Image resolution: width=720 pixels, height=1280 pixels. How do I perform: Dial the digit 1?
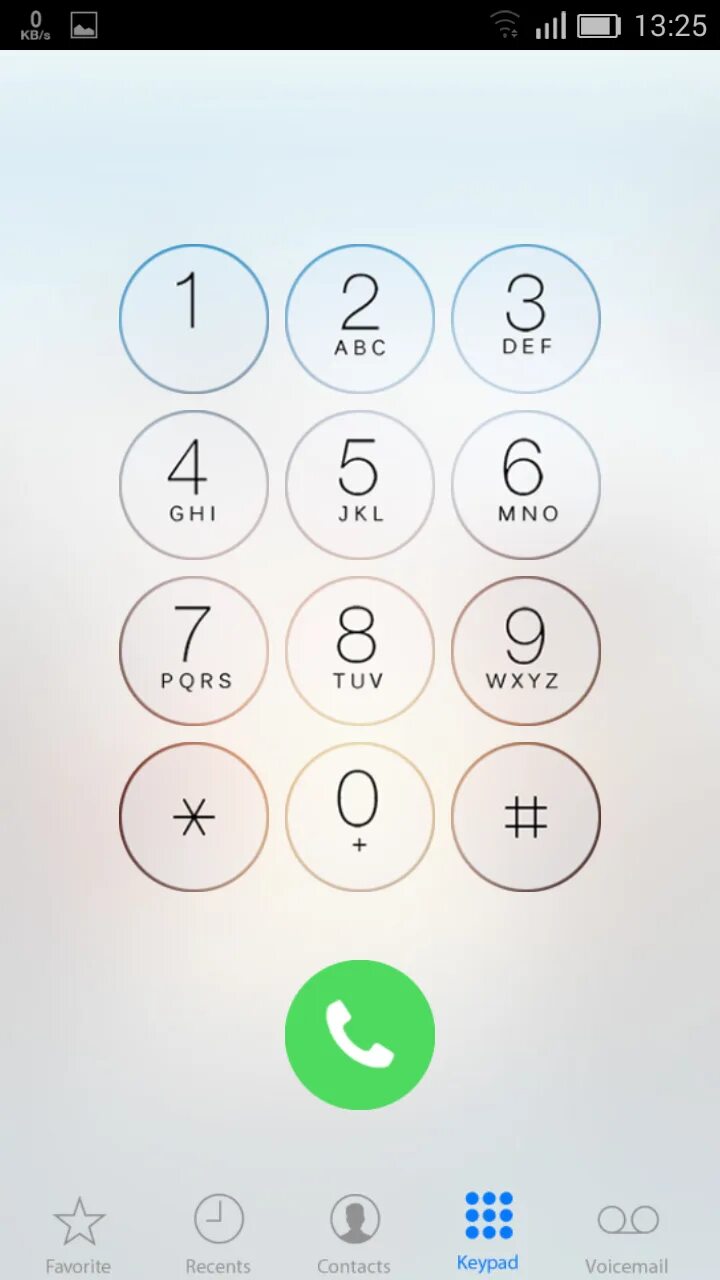[194, 319]
